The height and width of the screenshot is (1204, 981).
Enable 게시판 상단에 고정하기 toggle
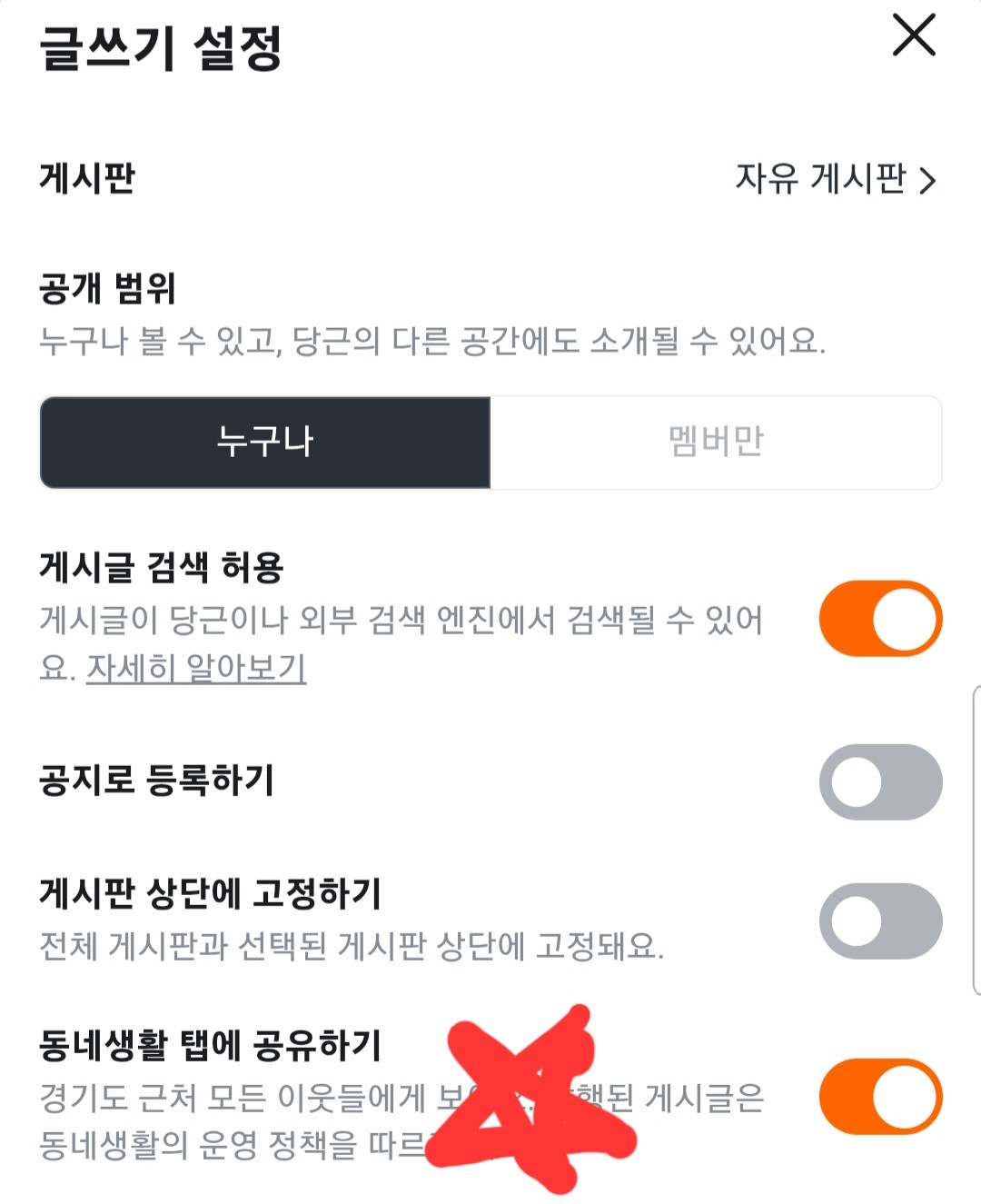point(880,920)
